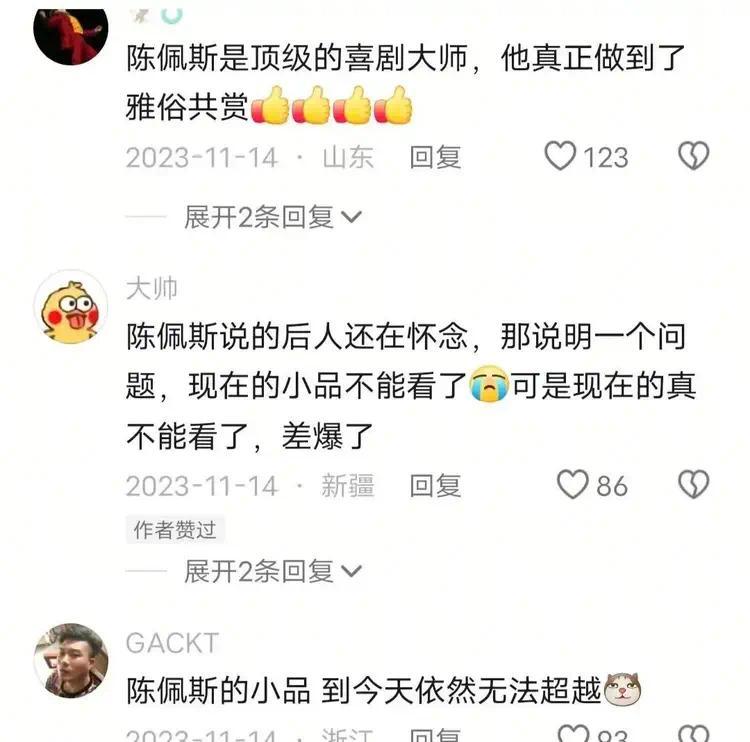Reply to 大帅's comment
This screenshot has height=742, width=750.
click(x=436, y=486)
